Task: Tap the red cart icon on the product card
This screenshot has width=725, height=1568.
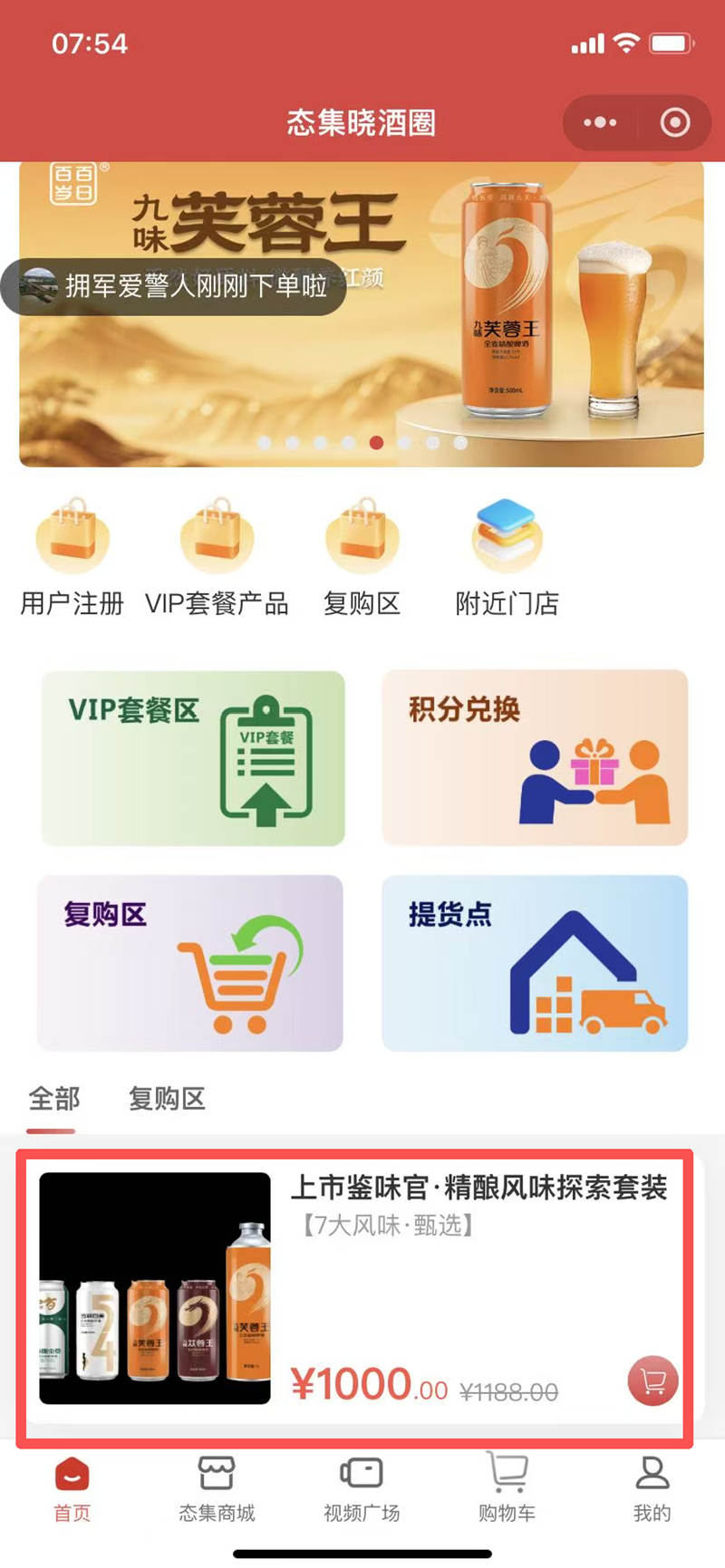Action: (652, 1380)
